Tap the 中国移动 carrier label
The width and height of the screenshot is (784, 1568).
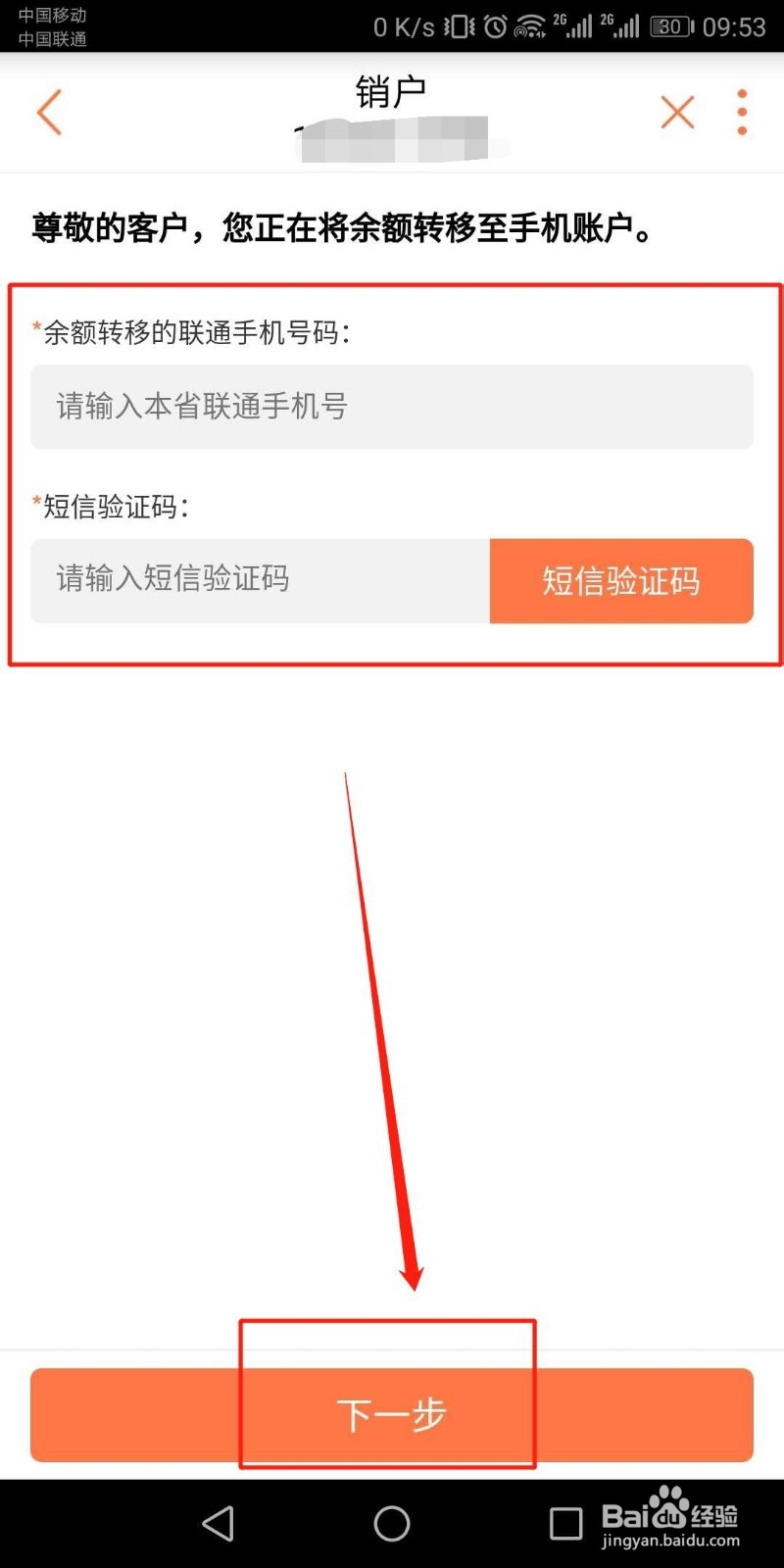coord(53,16)
